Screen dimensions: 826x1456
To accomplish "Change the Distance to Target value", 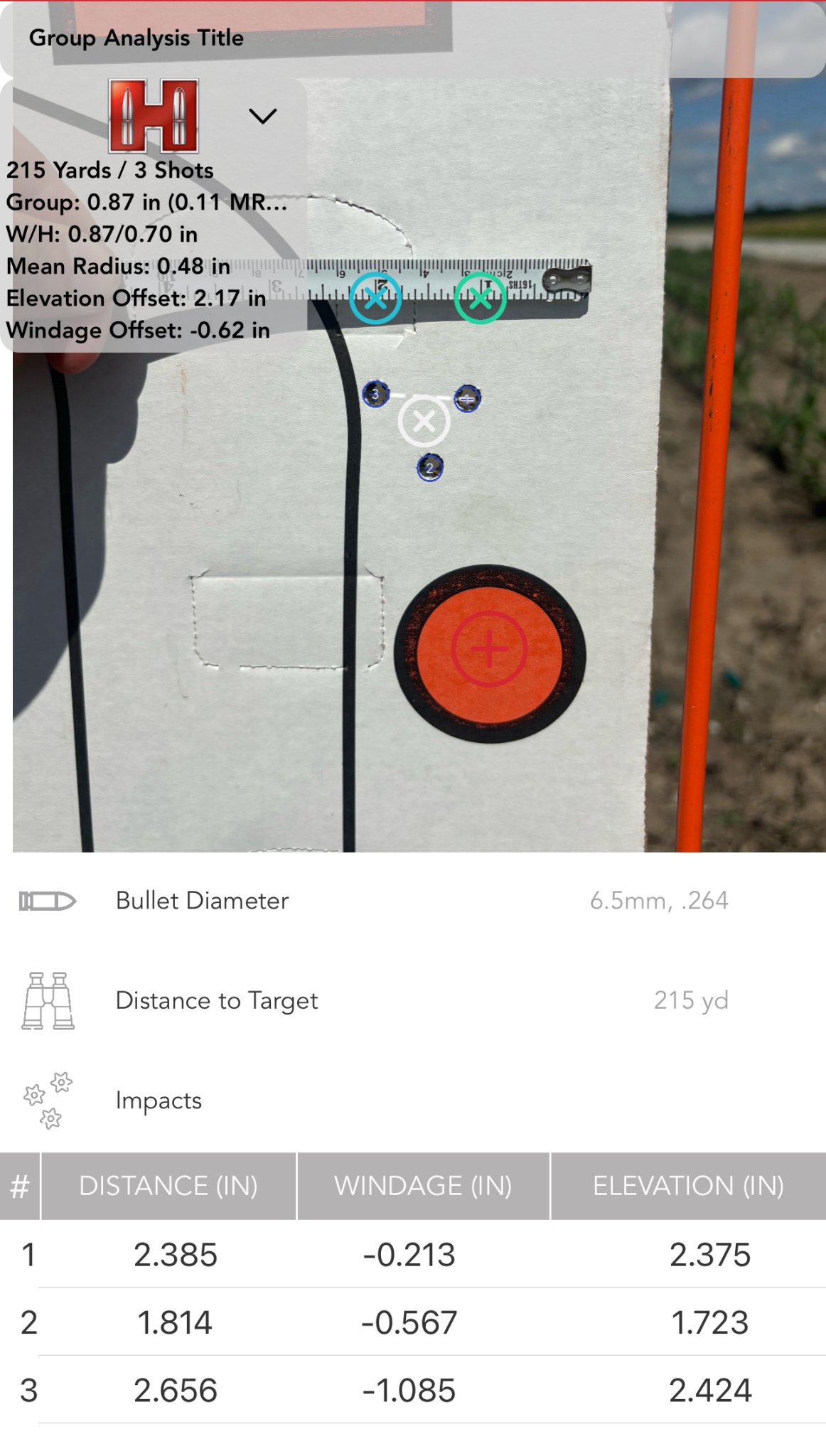I will pos(413,1000).
